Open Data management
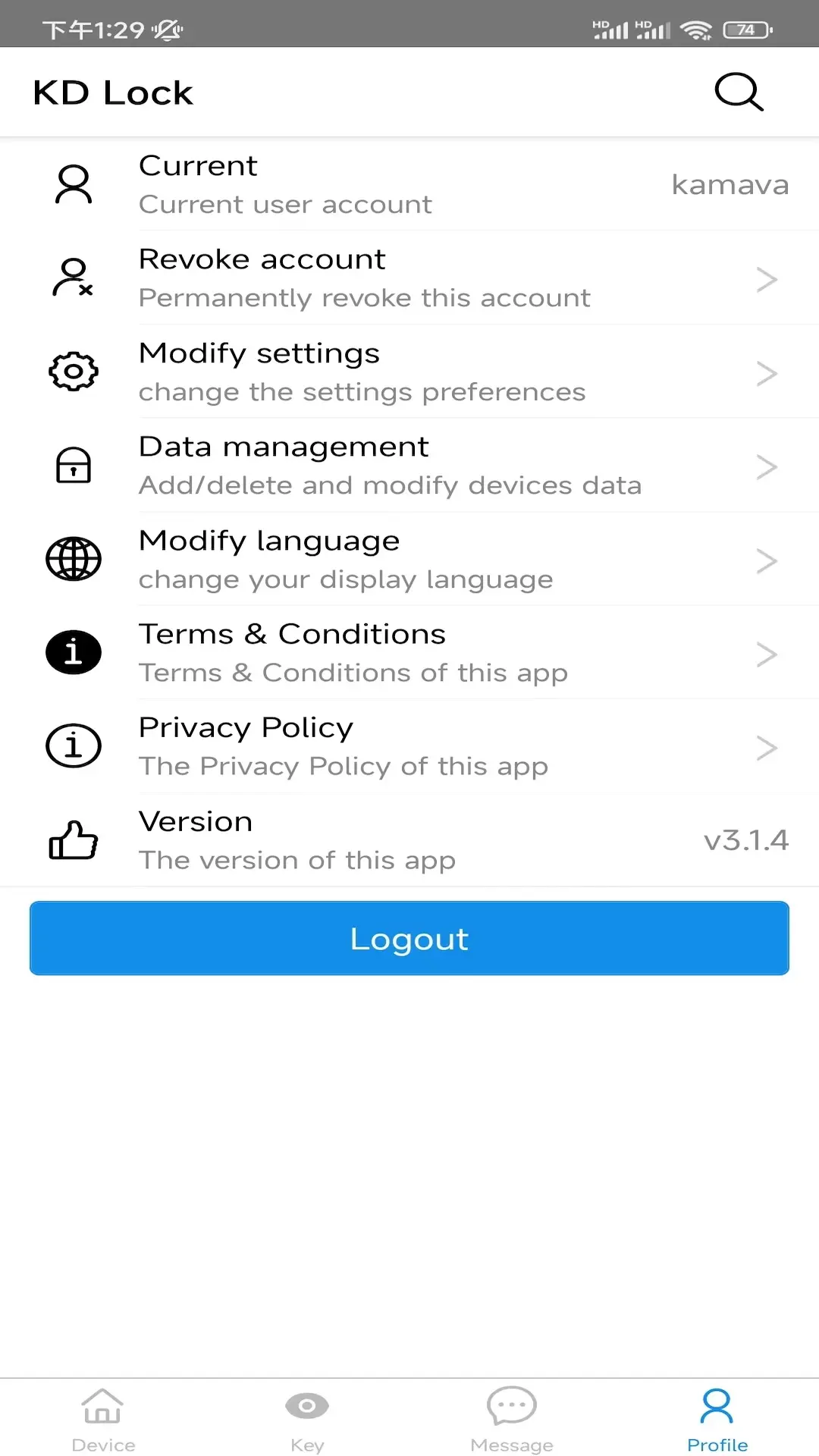The height and width of the screenshot is (1456, 819). click(x=409, y=466)
